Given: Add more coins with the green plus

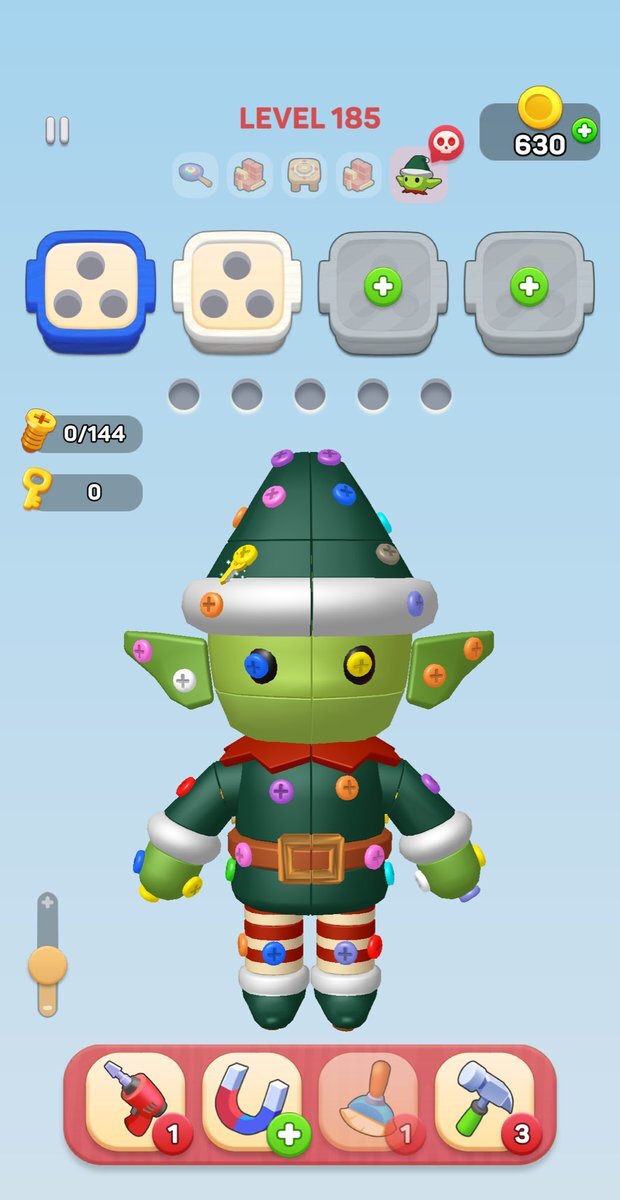Looking at the screenshot, I should 585,130.
